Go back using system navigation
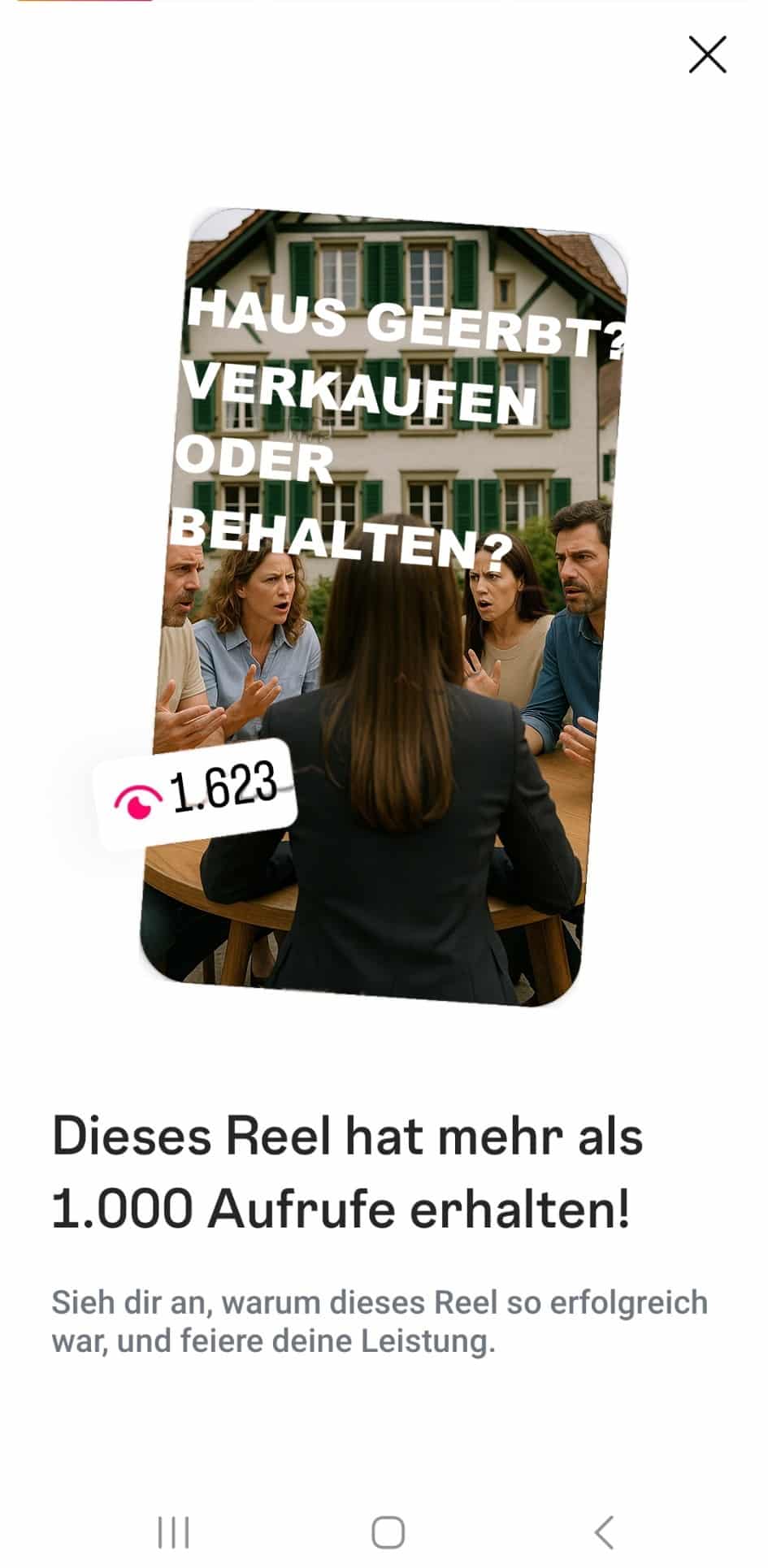The image size is (768, 1568). click(x=602, y=1532)
